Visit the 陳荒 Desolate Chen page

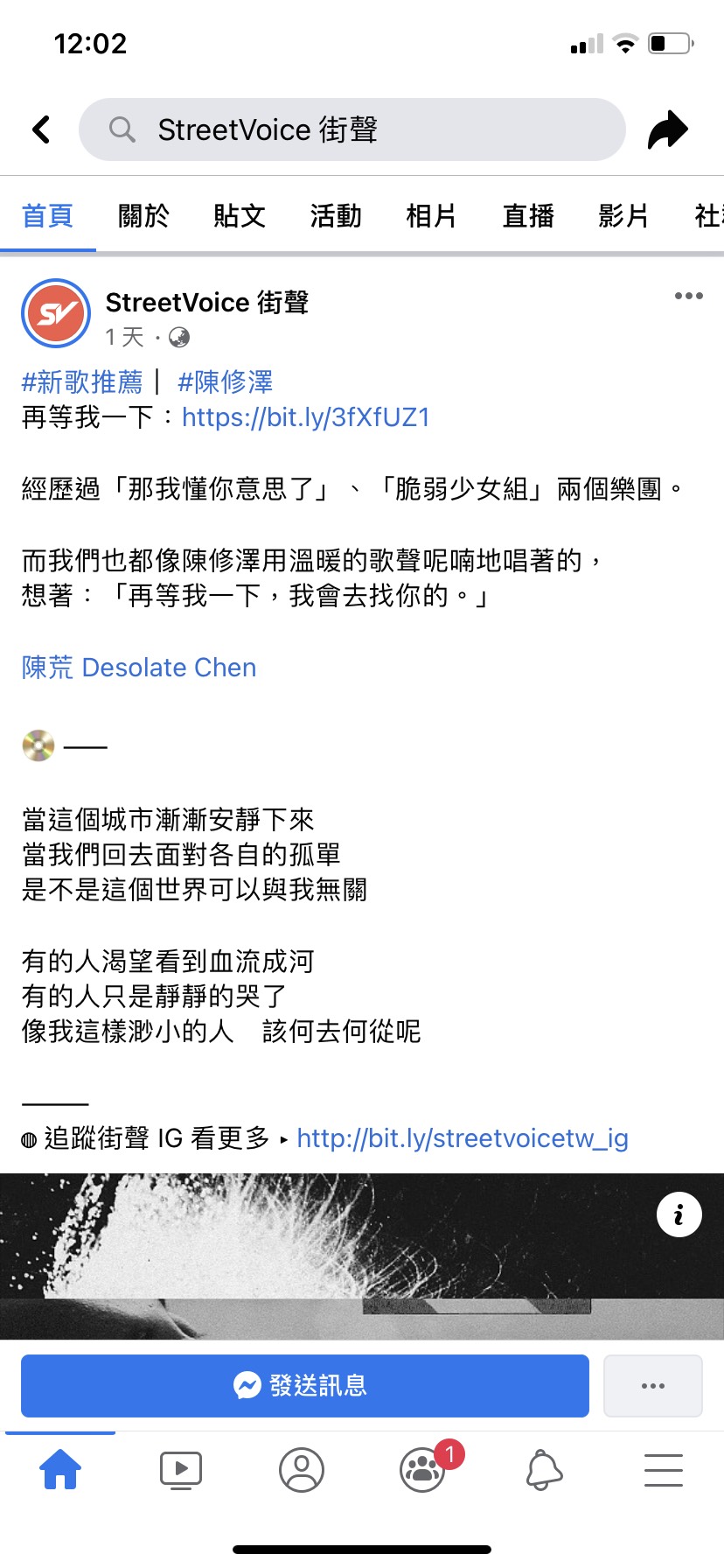[139, 668]
